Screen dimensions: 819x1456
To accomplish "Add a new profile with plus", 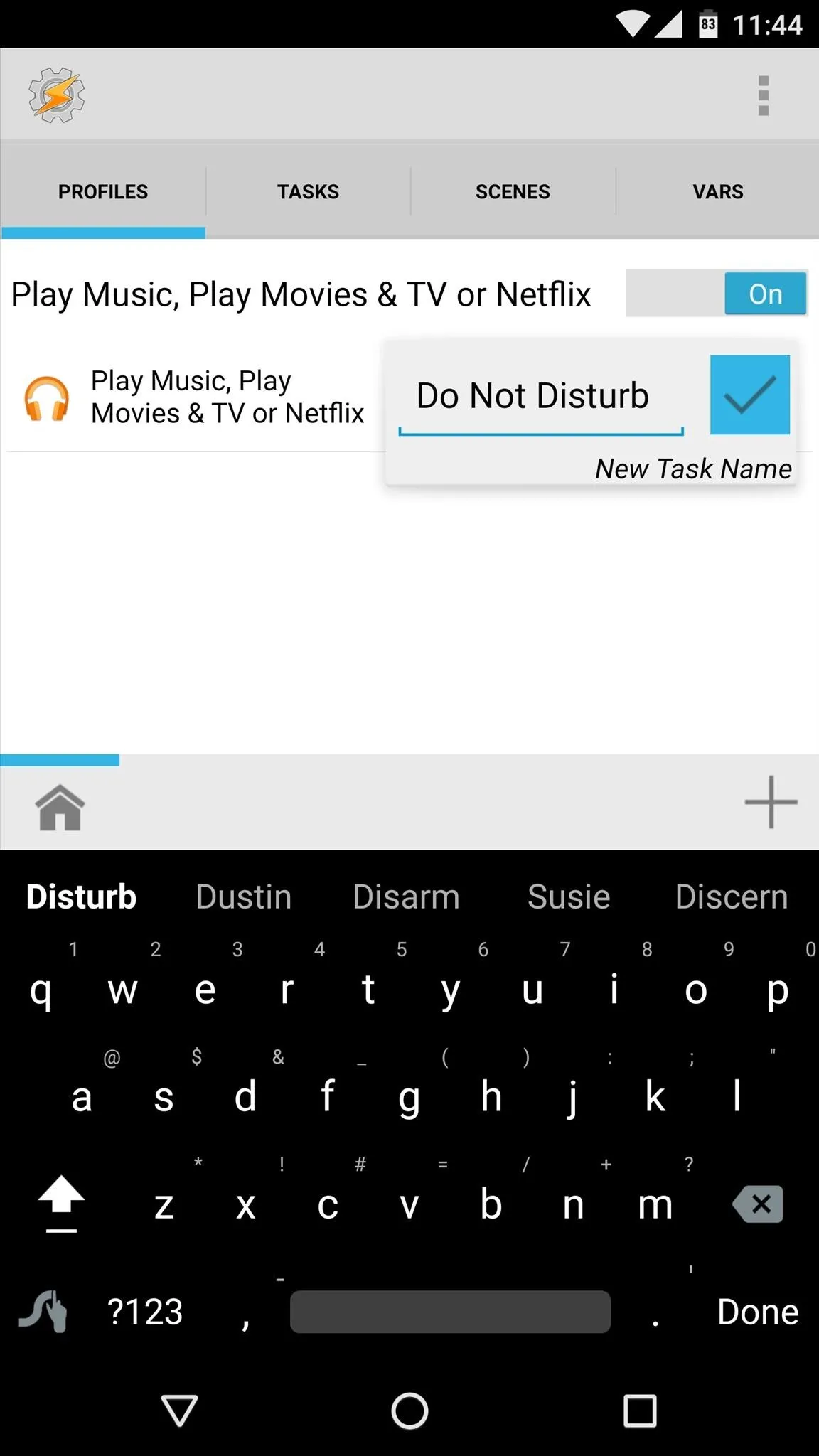I will 771,803.
